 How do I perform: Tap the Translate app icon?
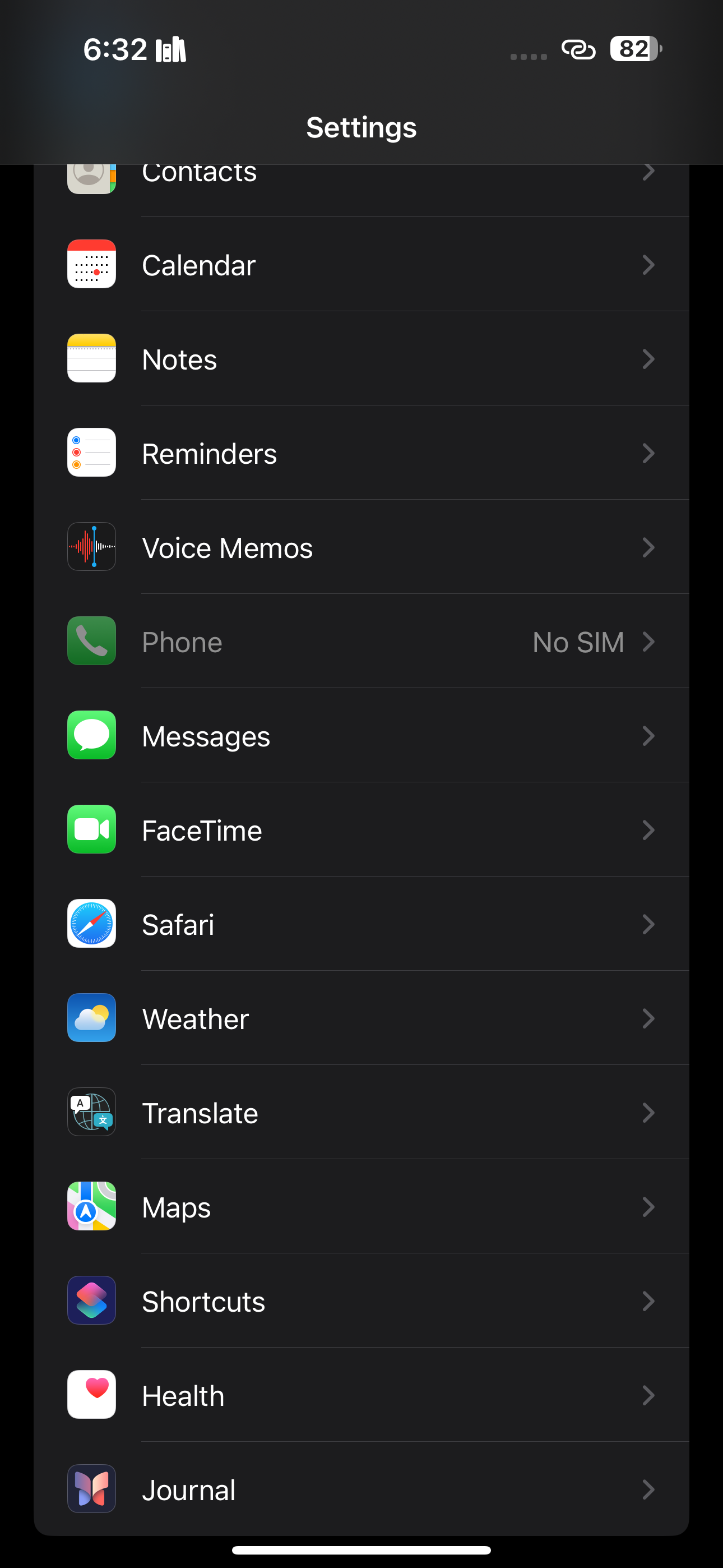click(91, 1112)
